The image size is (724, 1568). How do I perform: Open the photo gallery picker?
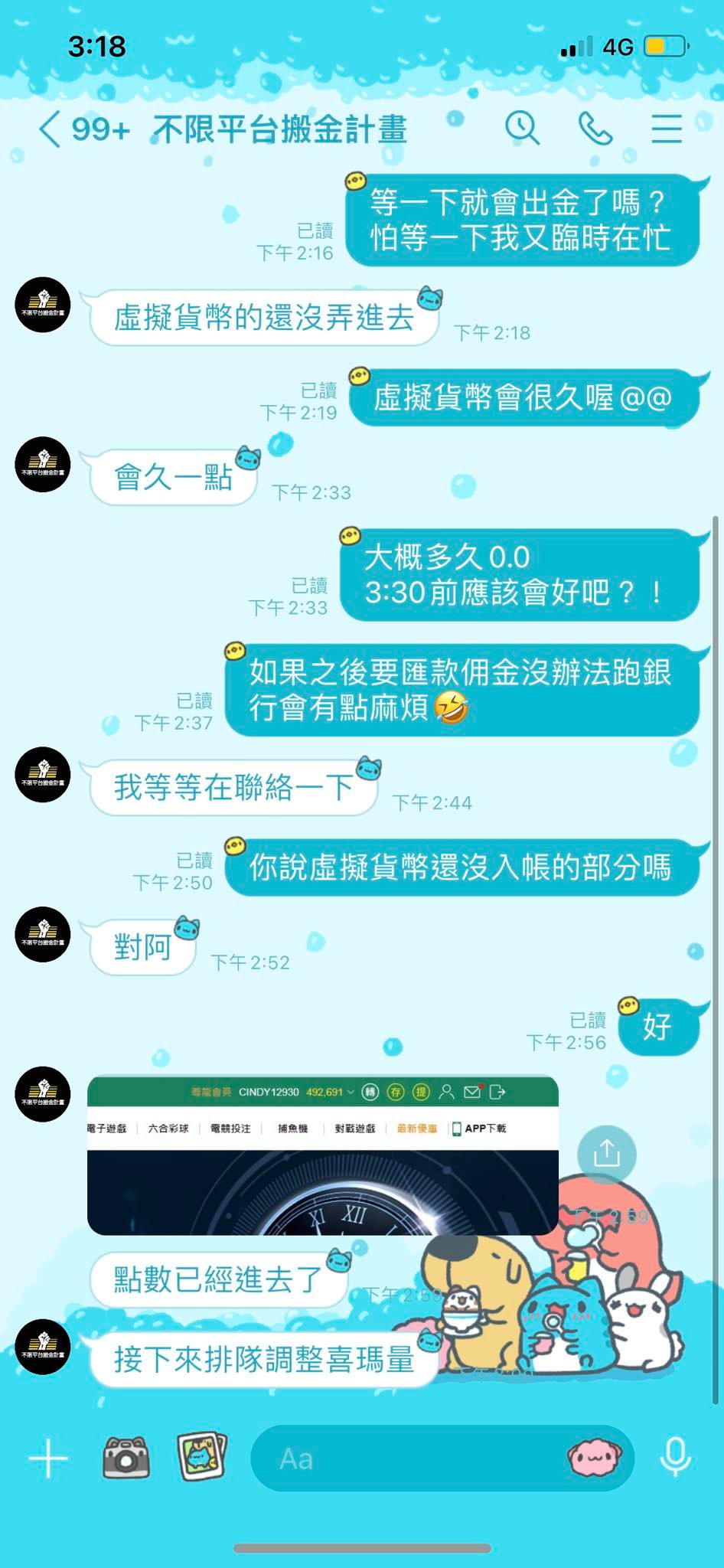click(x=202, y=1457)
